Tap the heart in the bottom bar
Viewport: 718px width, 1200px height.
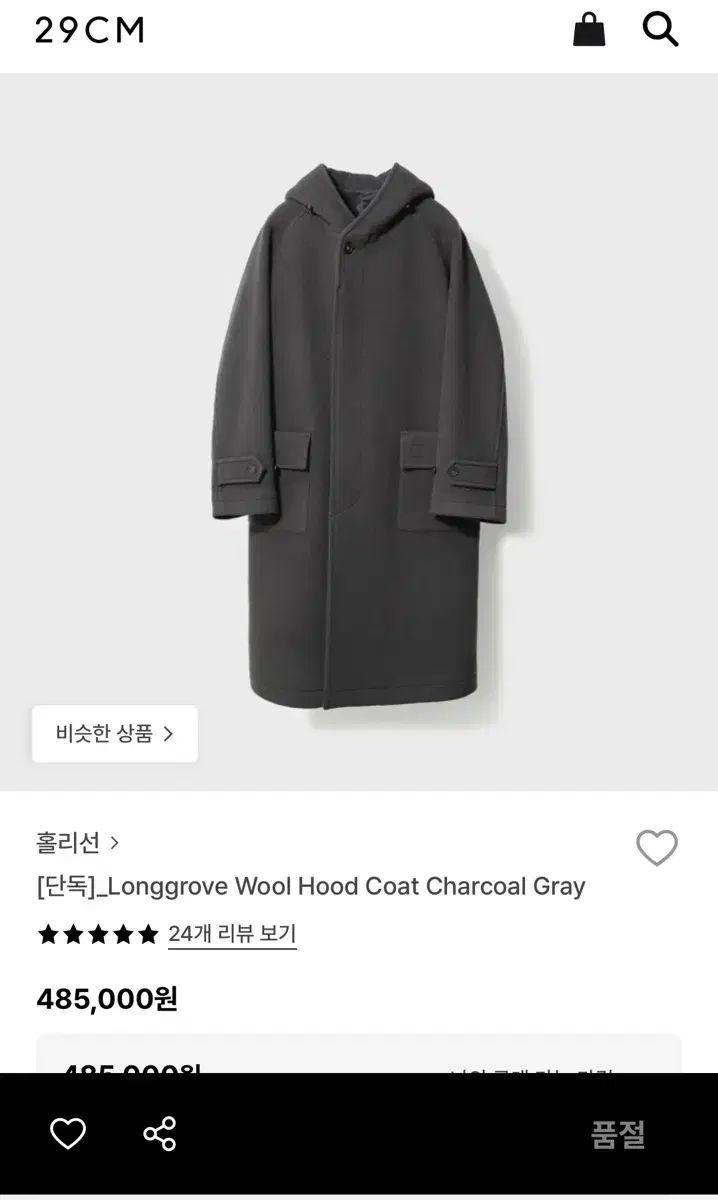click(68, 1133)
